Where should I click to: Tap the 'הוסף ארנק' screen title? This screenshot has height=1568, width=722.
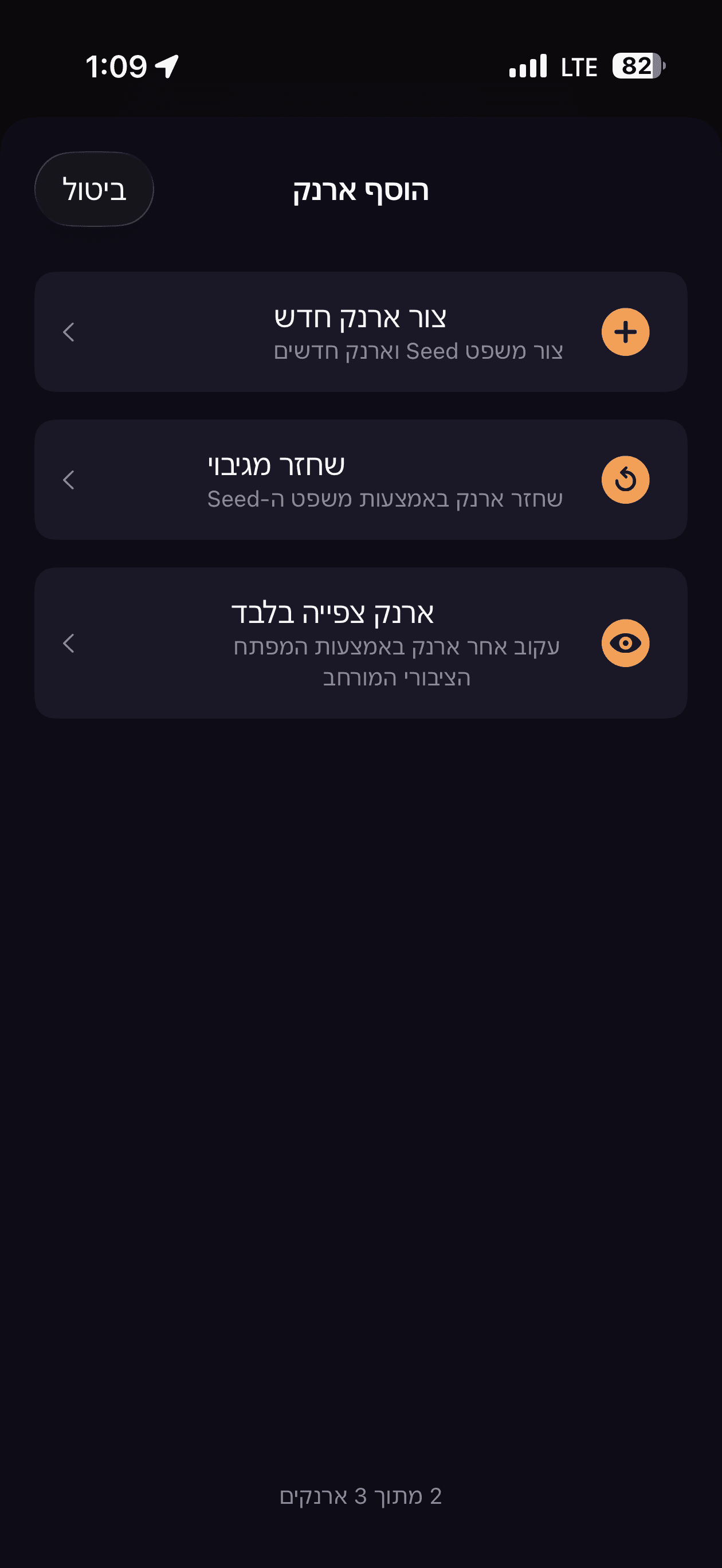click(x=361, y=189)
